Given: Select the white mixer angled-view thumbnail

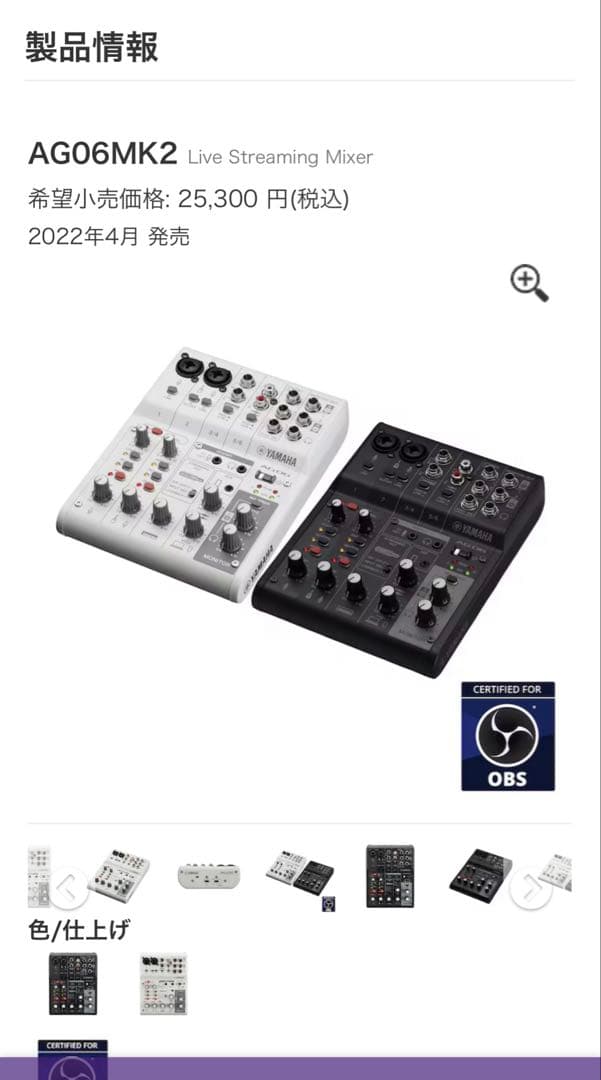Looking at the screenshot, I should point(119,876).
